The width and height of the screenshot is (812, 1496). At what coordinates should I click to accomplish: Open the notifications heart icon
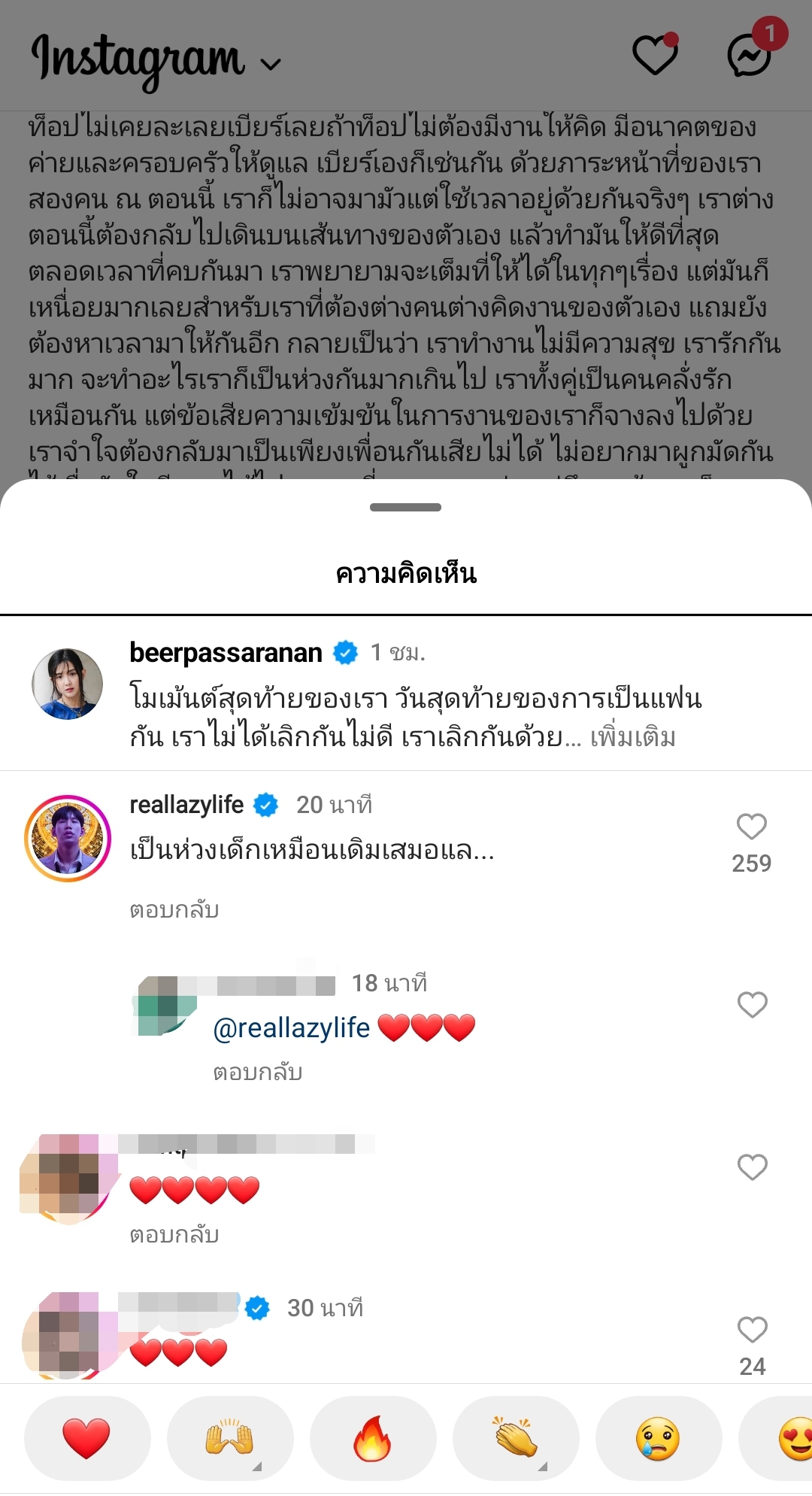click(x=655, y=55)
